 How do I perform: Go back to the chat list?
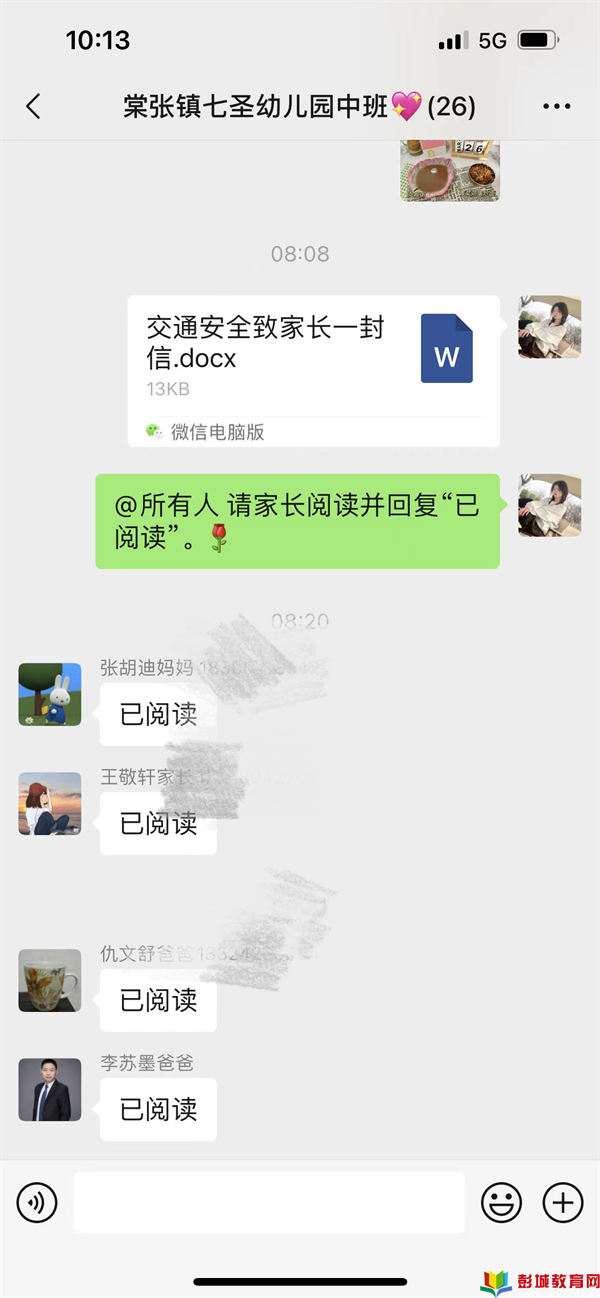tap(33, 106)
